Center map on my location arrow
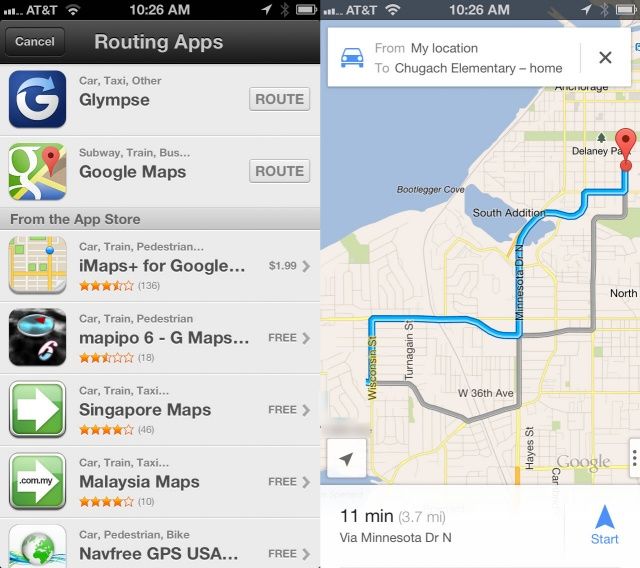The image size is (640, 568). pyautogui.click(x=346, y=459)
